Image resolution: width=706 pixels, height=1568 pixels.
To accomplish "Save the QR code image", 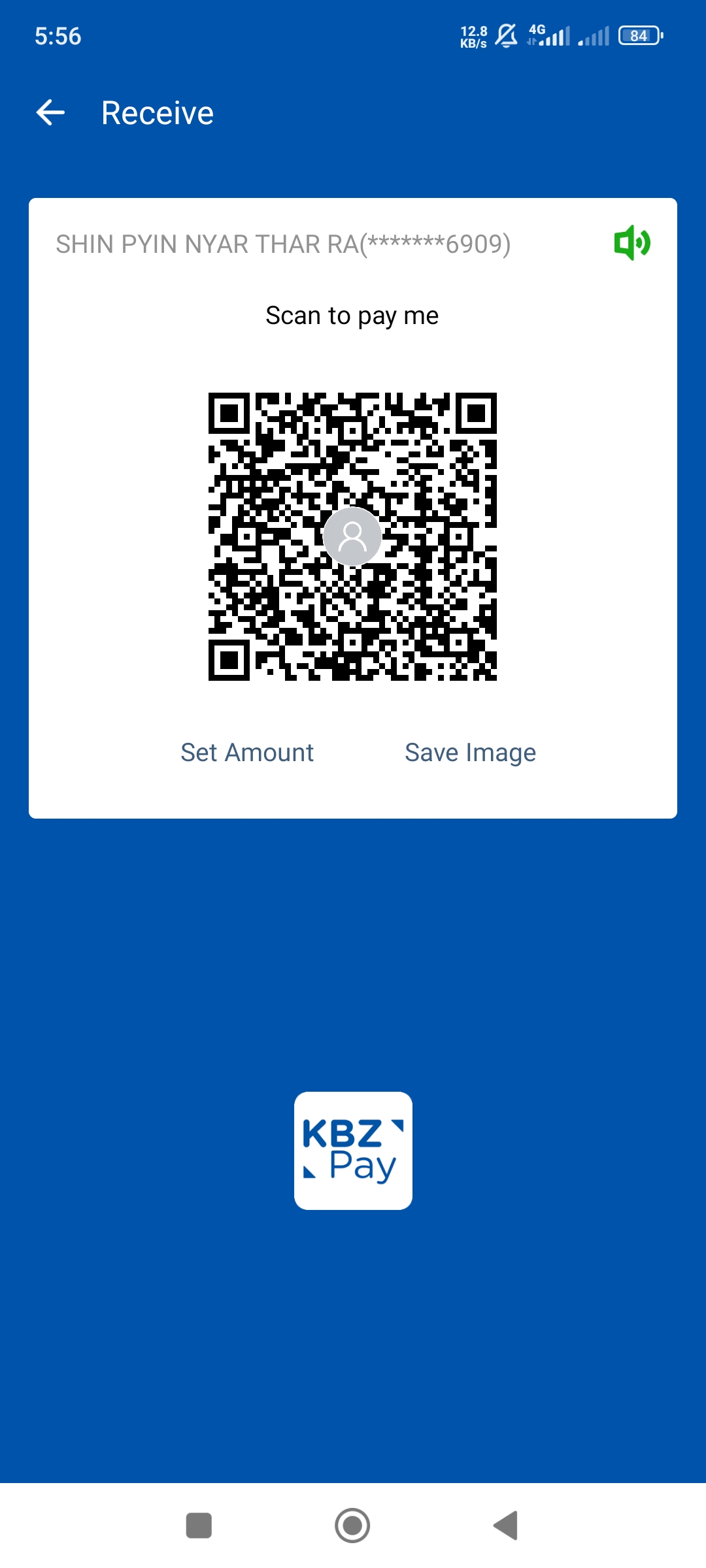I will click(470, 753).
